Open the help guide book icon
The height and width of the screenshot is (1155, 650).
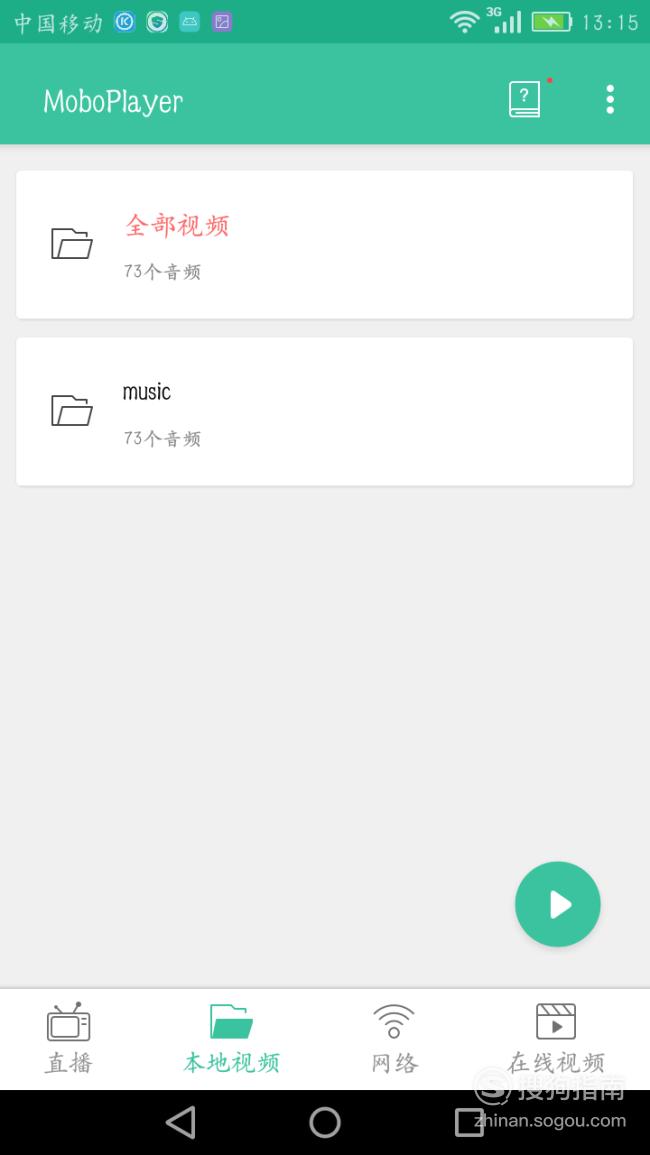point(525,99)
